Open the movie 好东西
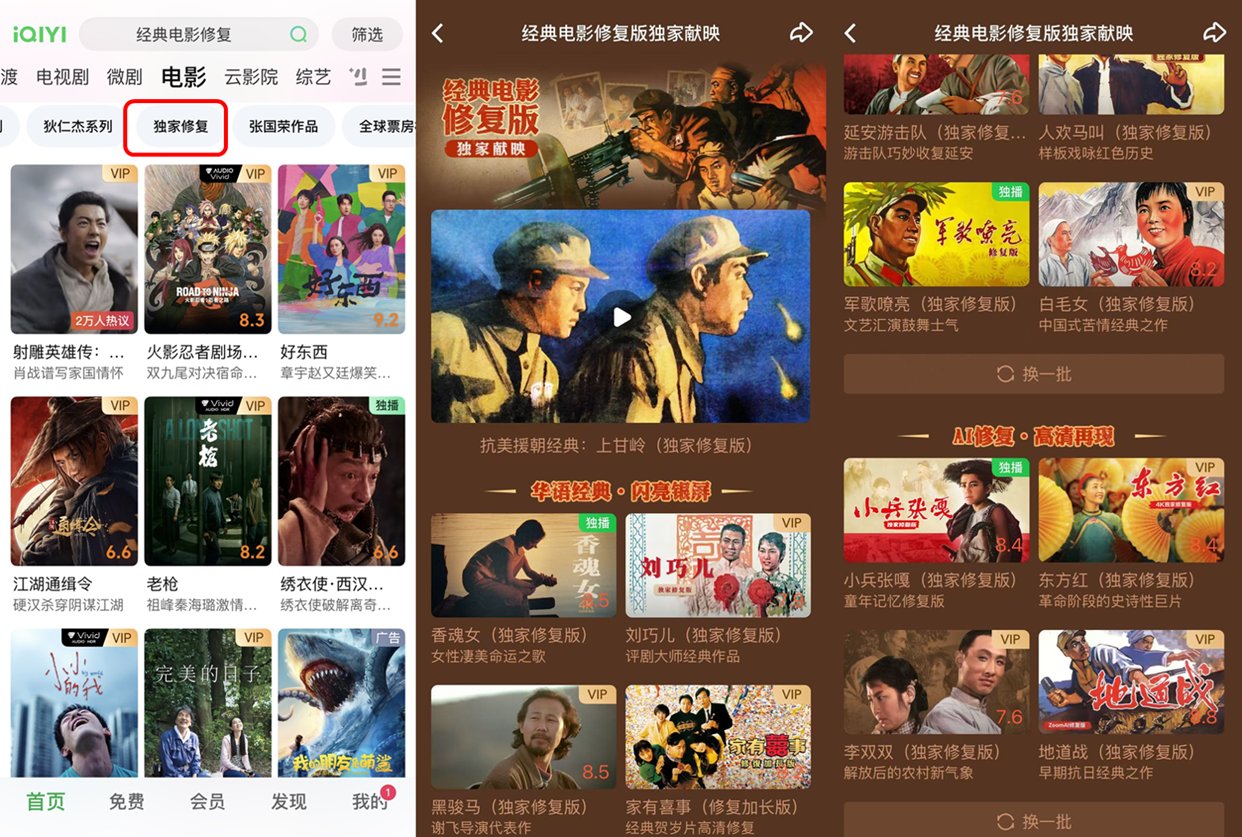 (341, 250)
